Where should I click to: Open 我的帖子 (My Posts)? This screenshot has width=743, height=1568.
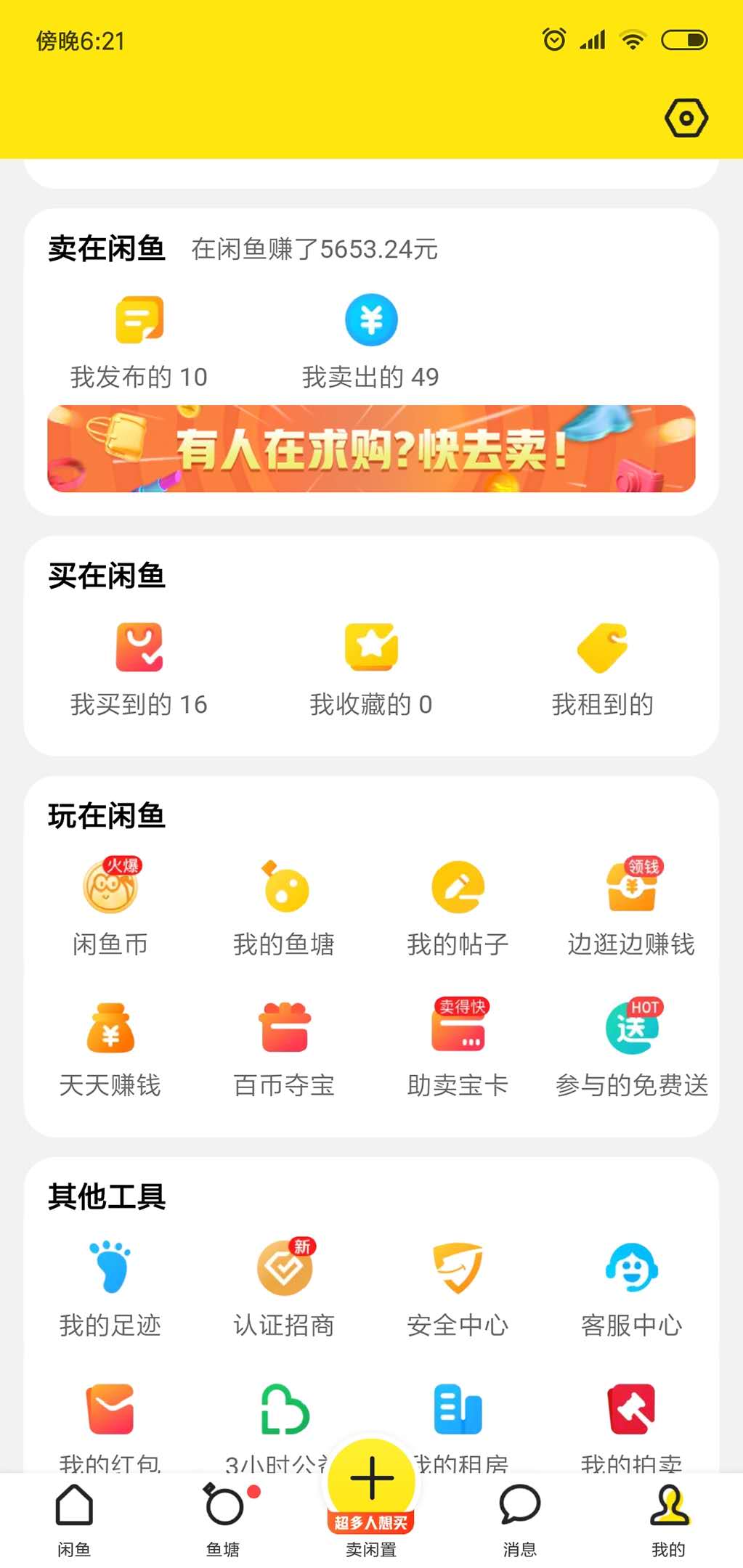(458, 905)
